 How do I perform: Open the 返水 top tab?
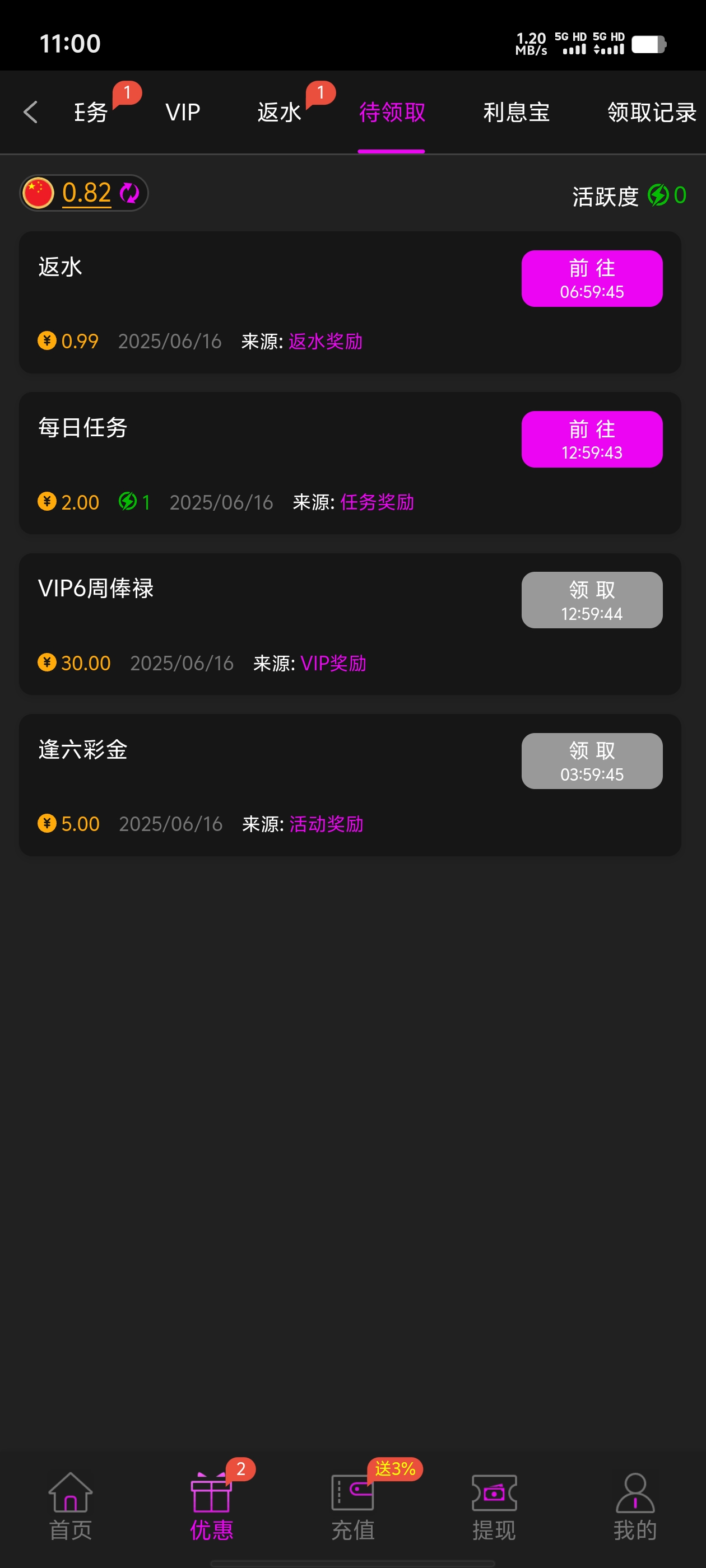point(279,112)
